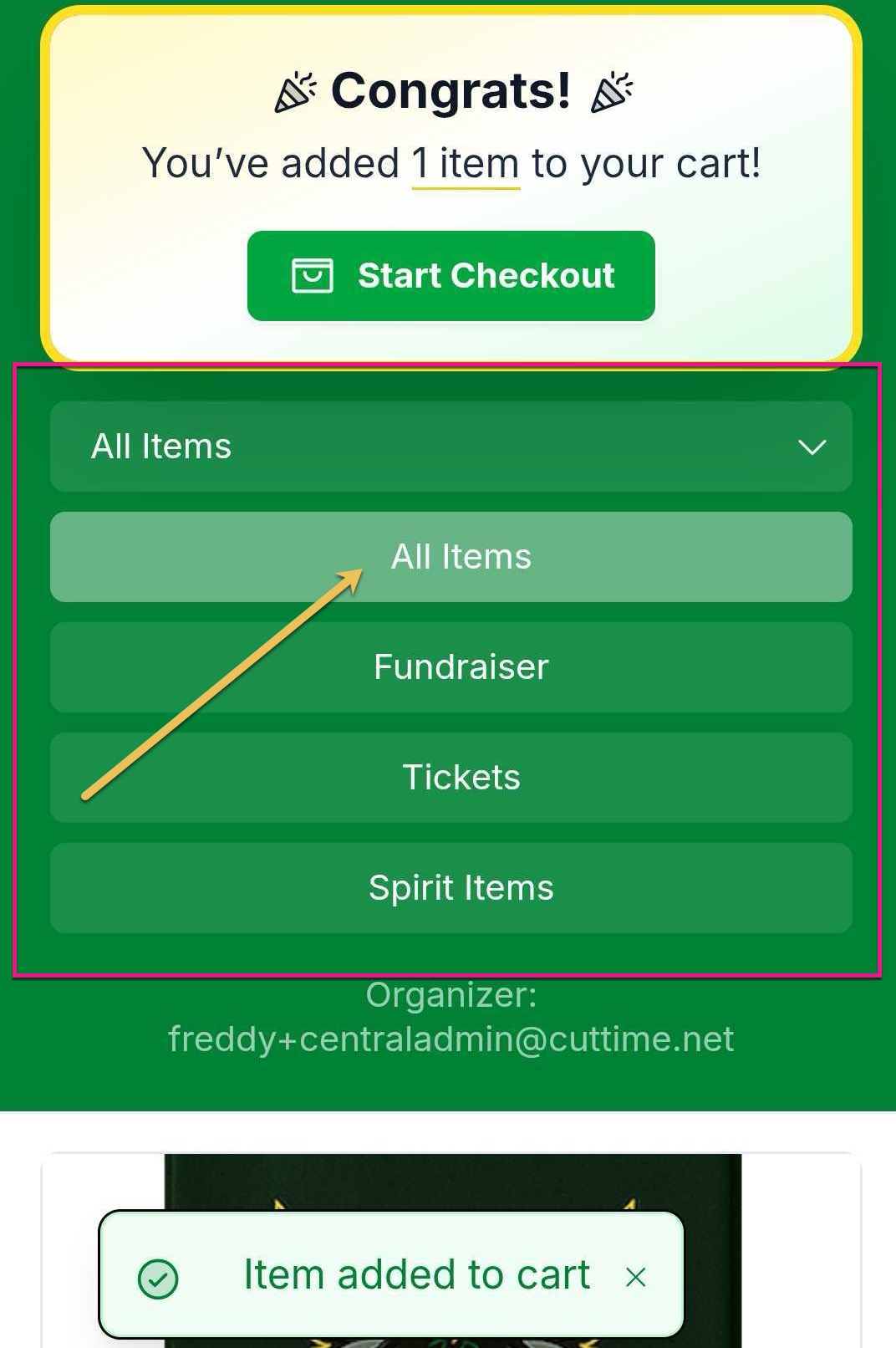Collapse the All Items category dropdown
Screen dimensions: 896x1348
pos(451,447)
